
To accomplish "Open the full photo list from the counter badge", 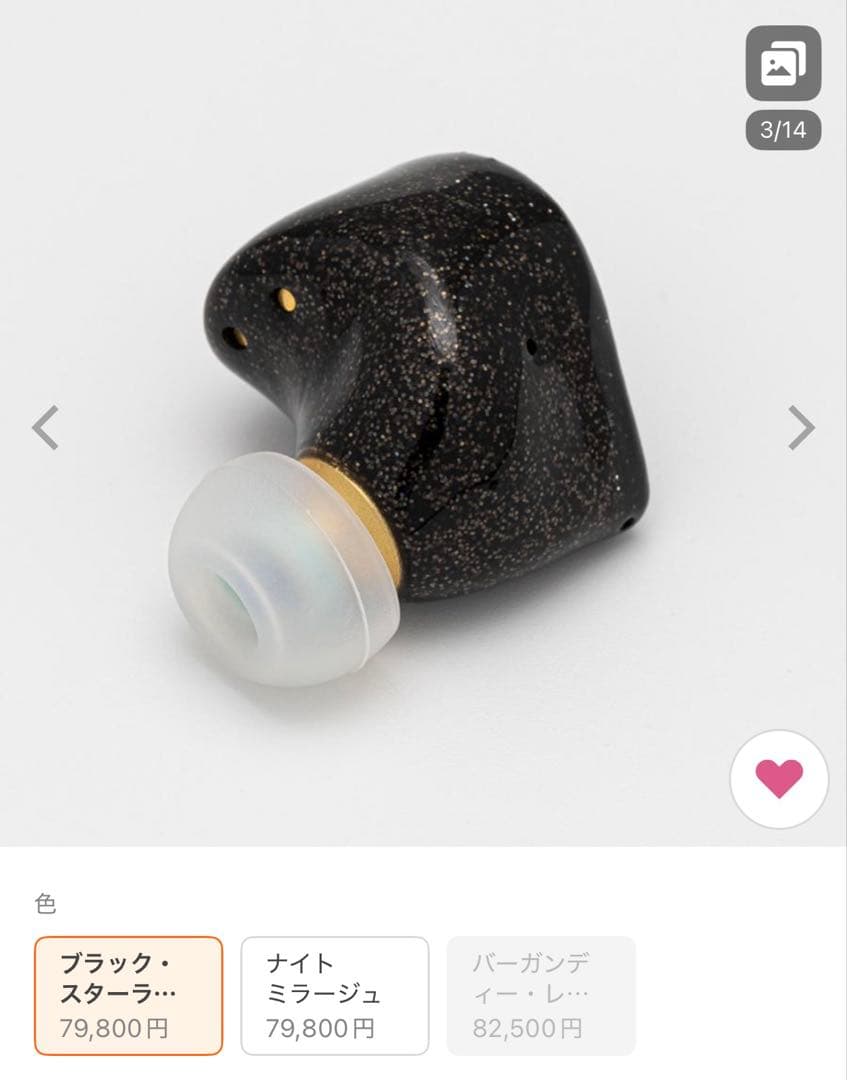I will (x=784, y=128).
